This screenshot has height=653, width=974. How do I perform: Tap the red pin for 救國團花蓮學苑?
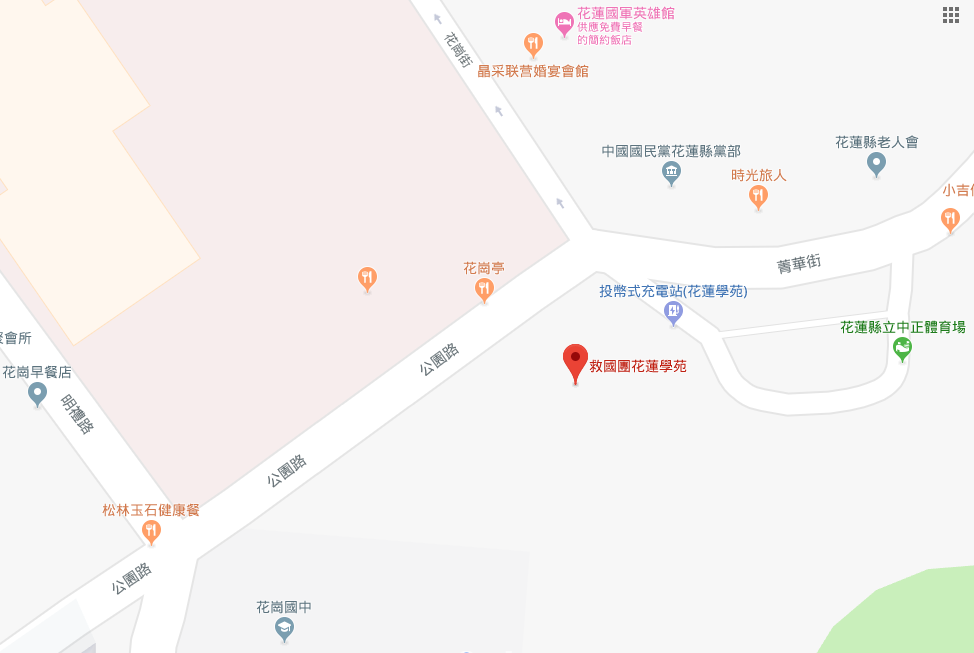point(575,361)
